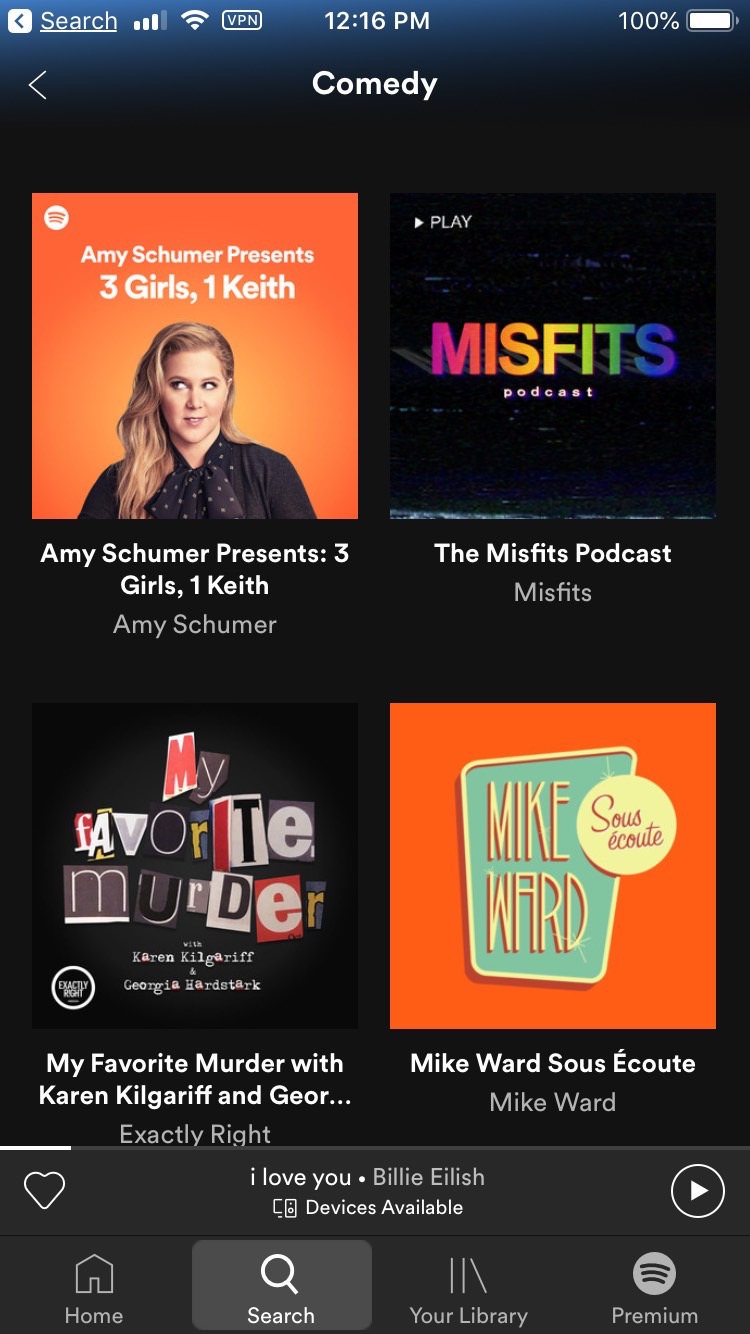Open The Misfits Podcast
The height and width of the screenshot is (1334, 750).
point(553,356)
